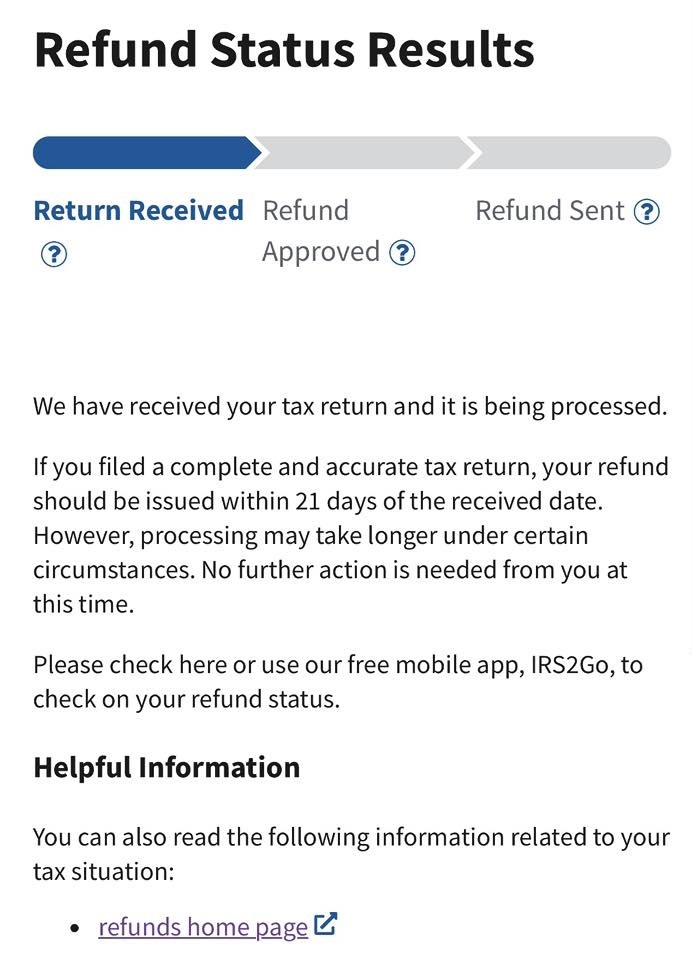Open the help icon under Return Received
693x960 pixels.
coord(54,255)
